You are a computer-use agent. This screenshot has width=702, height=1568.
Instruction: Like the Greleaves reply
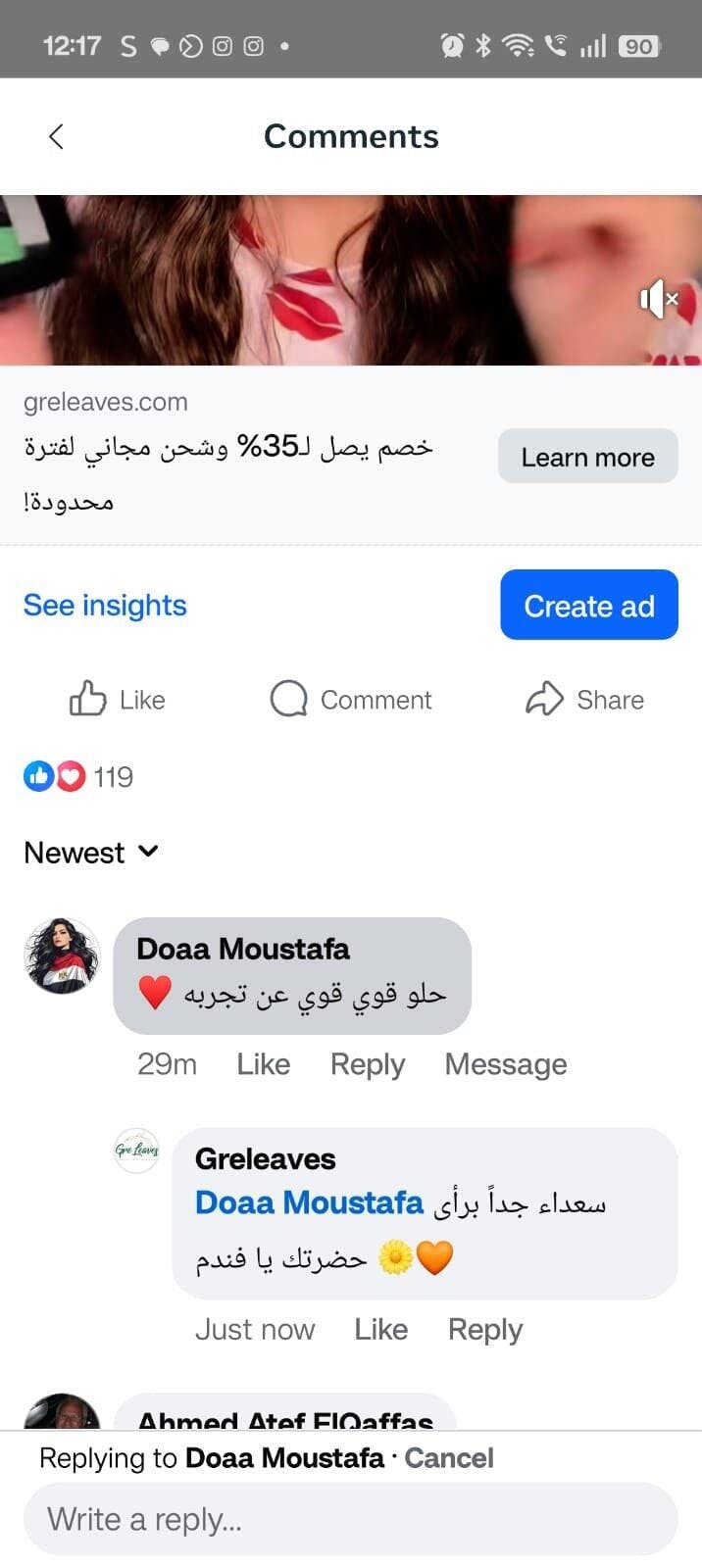[380, 1330]
